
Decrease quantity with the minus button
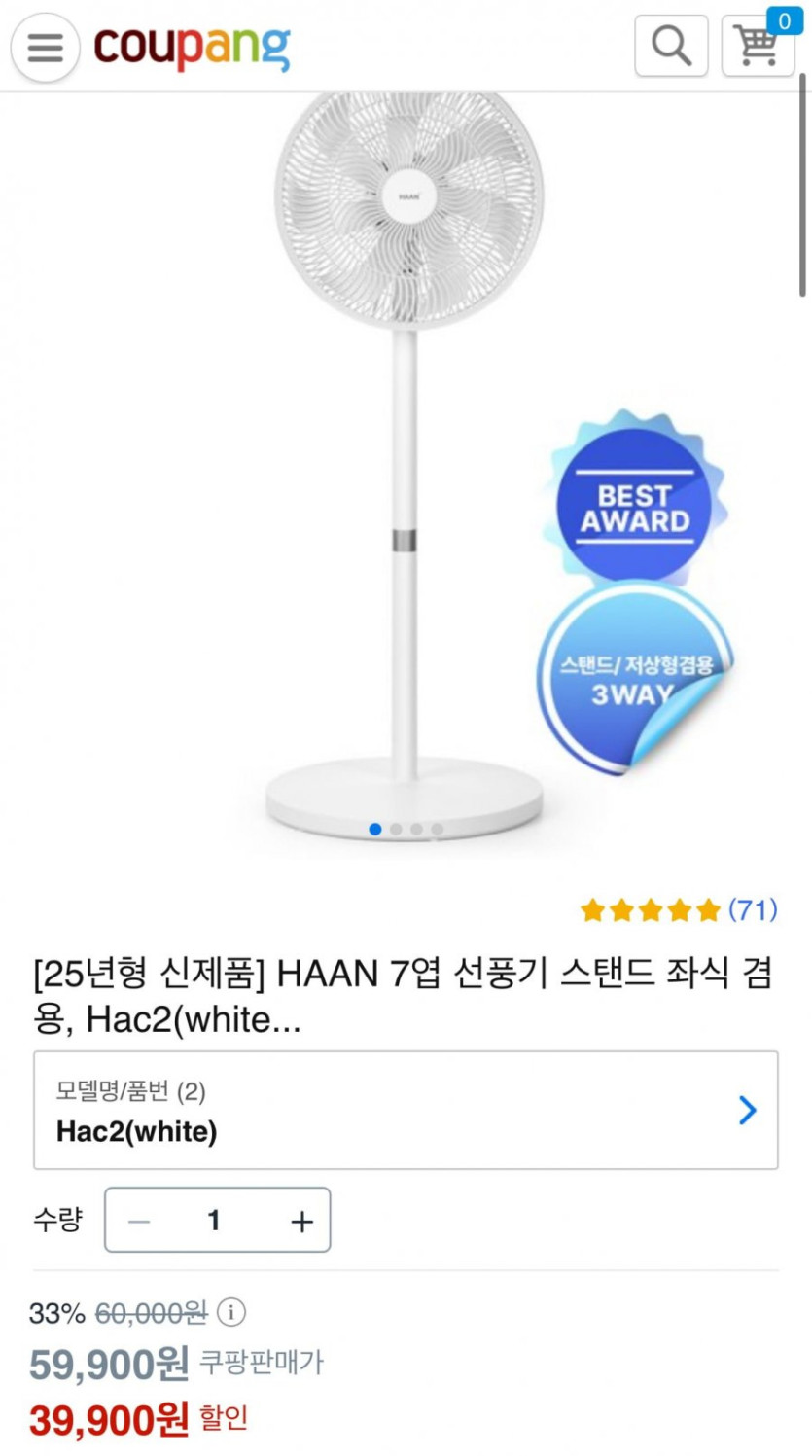pyautogui.click(x=139, y=1221)
